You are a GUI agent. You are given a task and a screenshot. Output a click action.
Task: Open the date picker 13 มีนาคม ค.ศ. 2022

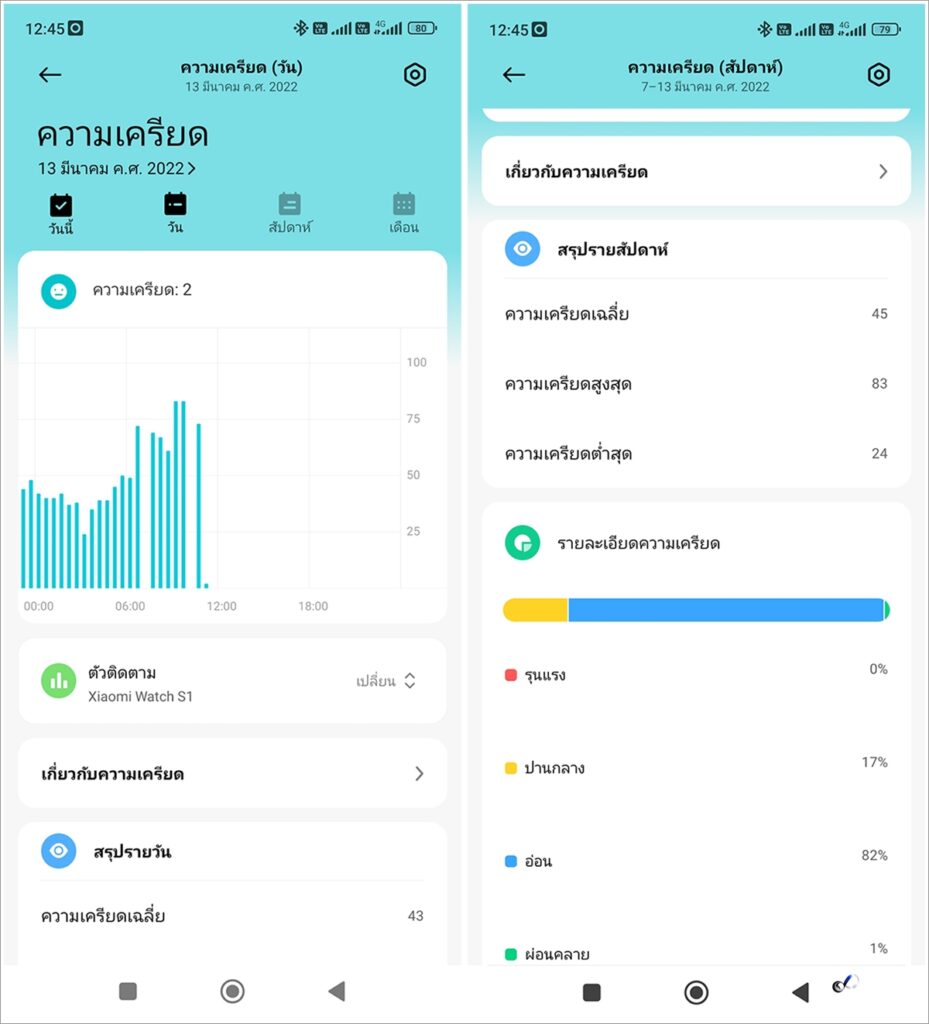tap(117, 169)
